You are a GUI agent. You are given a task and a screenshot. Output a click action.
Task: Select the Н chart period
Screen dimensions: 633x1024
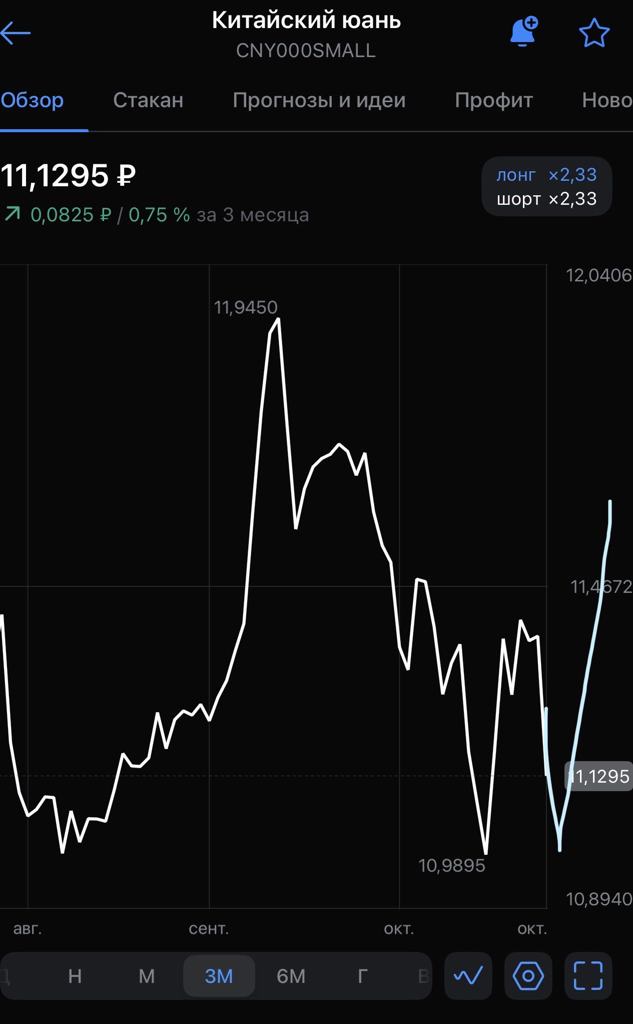(75, 976)
